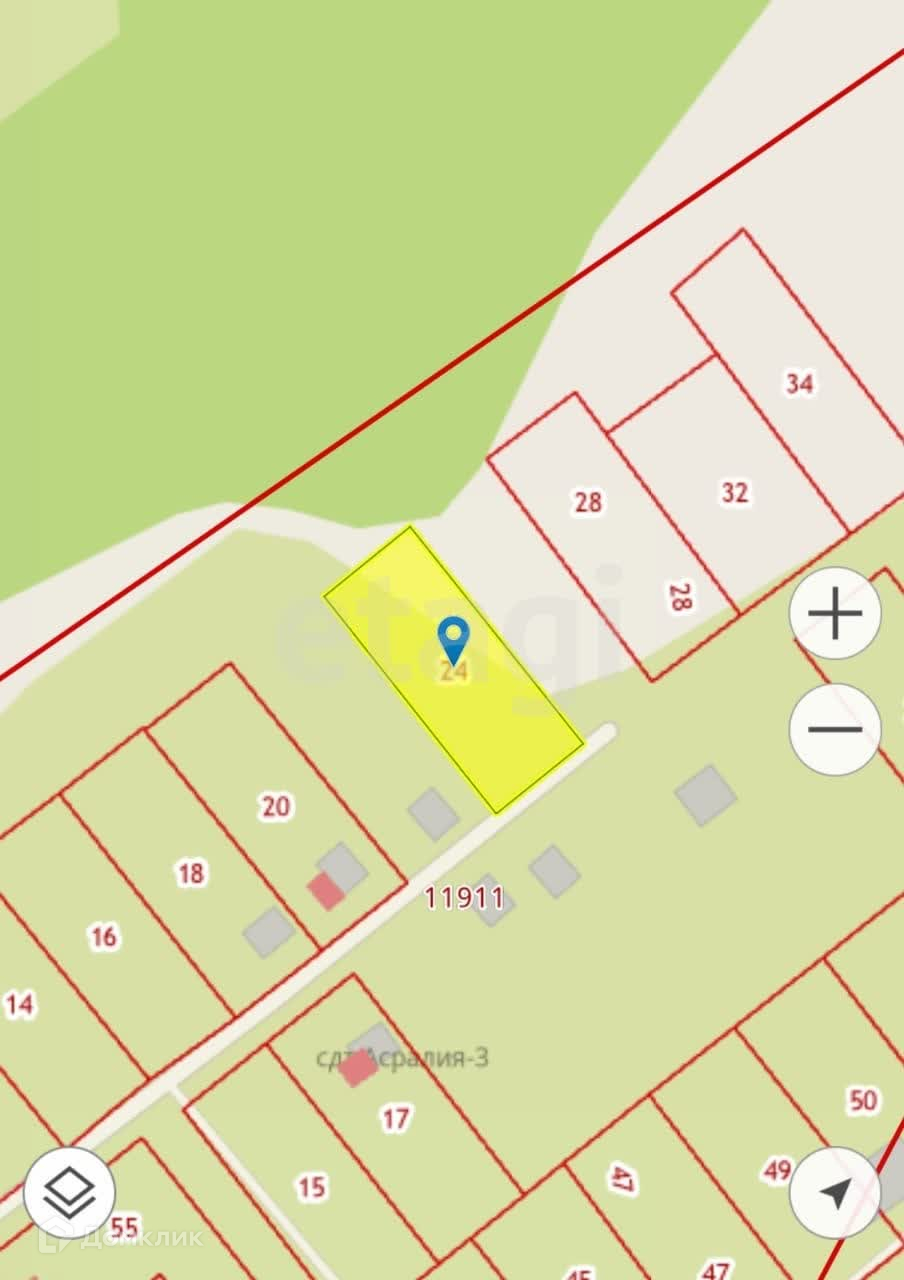Open the map layers selector
Screen dimensions: 904x1280
click(x=69, y=1192)
